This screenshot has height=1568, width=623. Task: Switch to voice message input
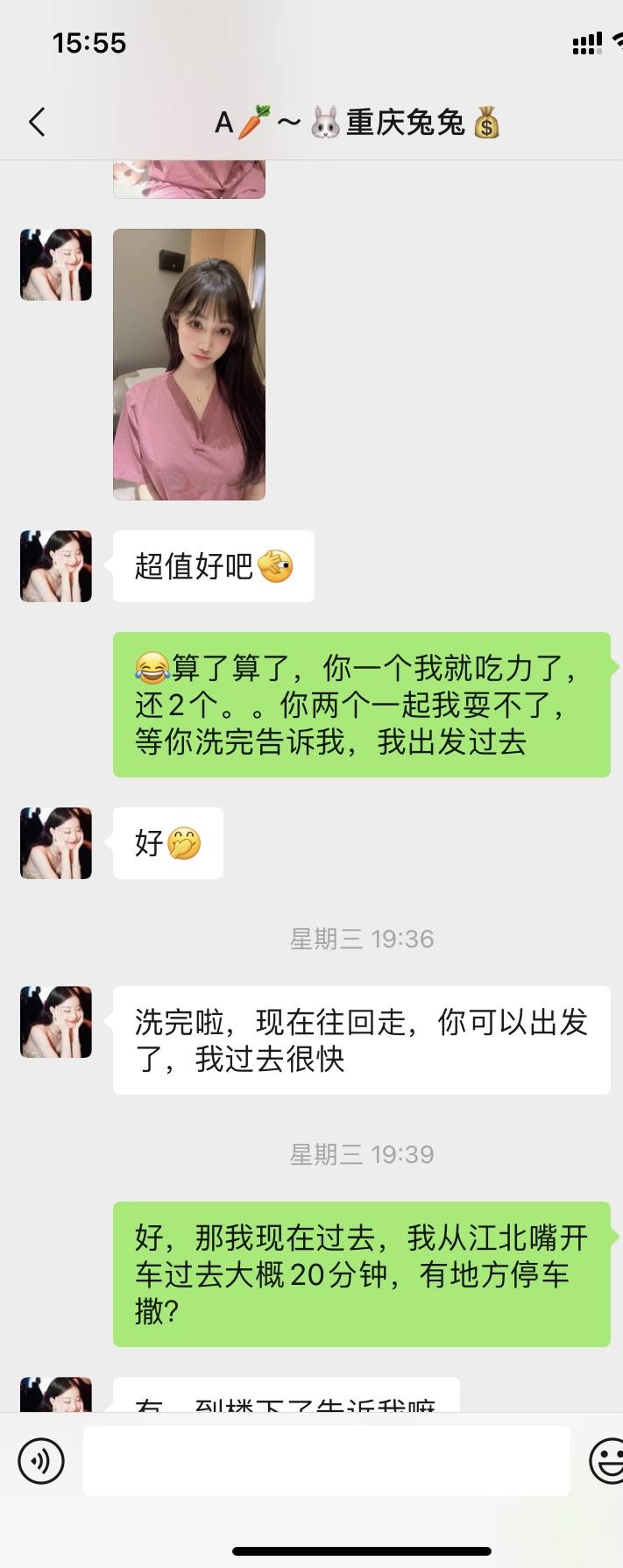pos(41,1461)
